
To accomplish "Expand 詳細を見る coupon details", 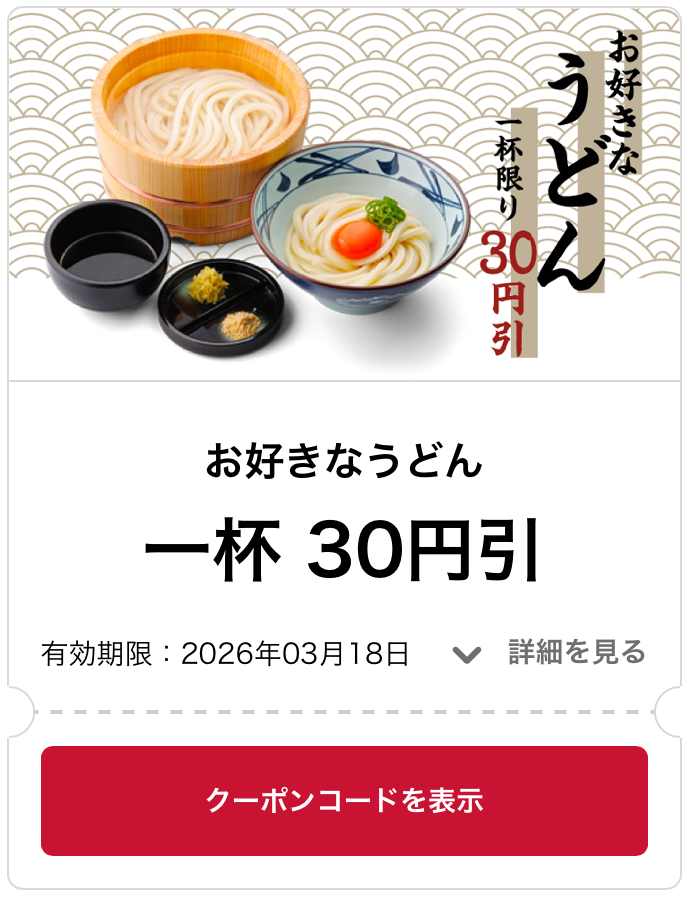I will point(550,653).
